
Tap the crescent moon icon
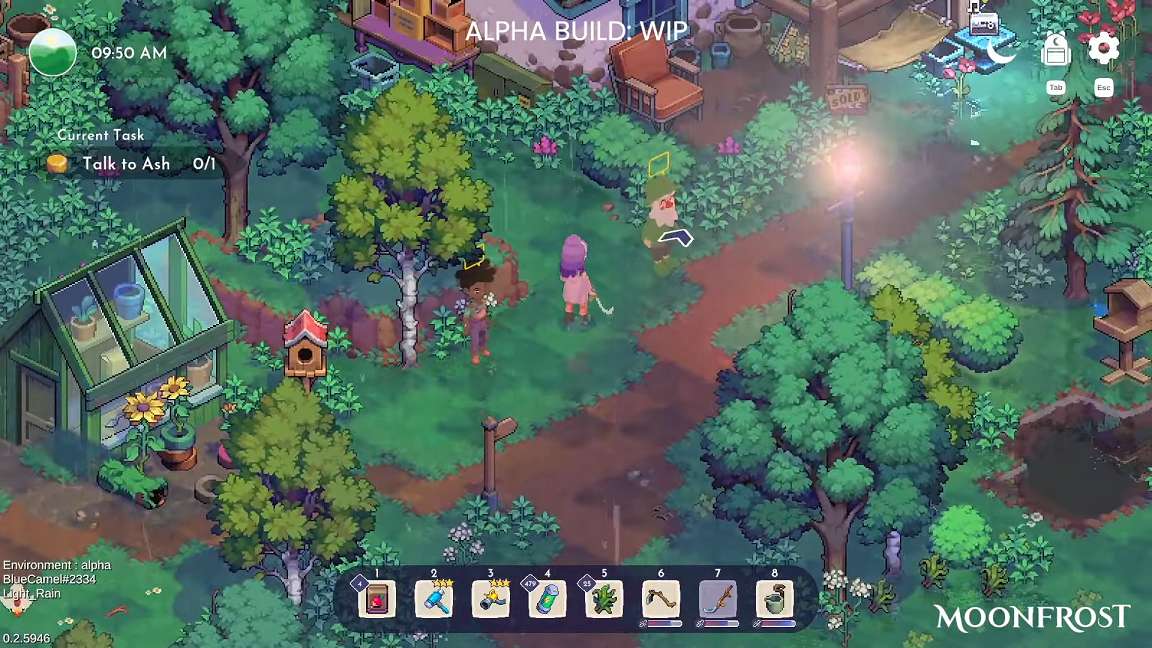(x=1001, y=49)
